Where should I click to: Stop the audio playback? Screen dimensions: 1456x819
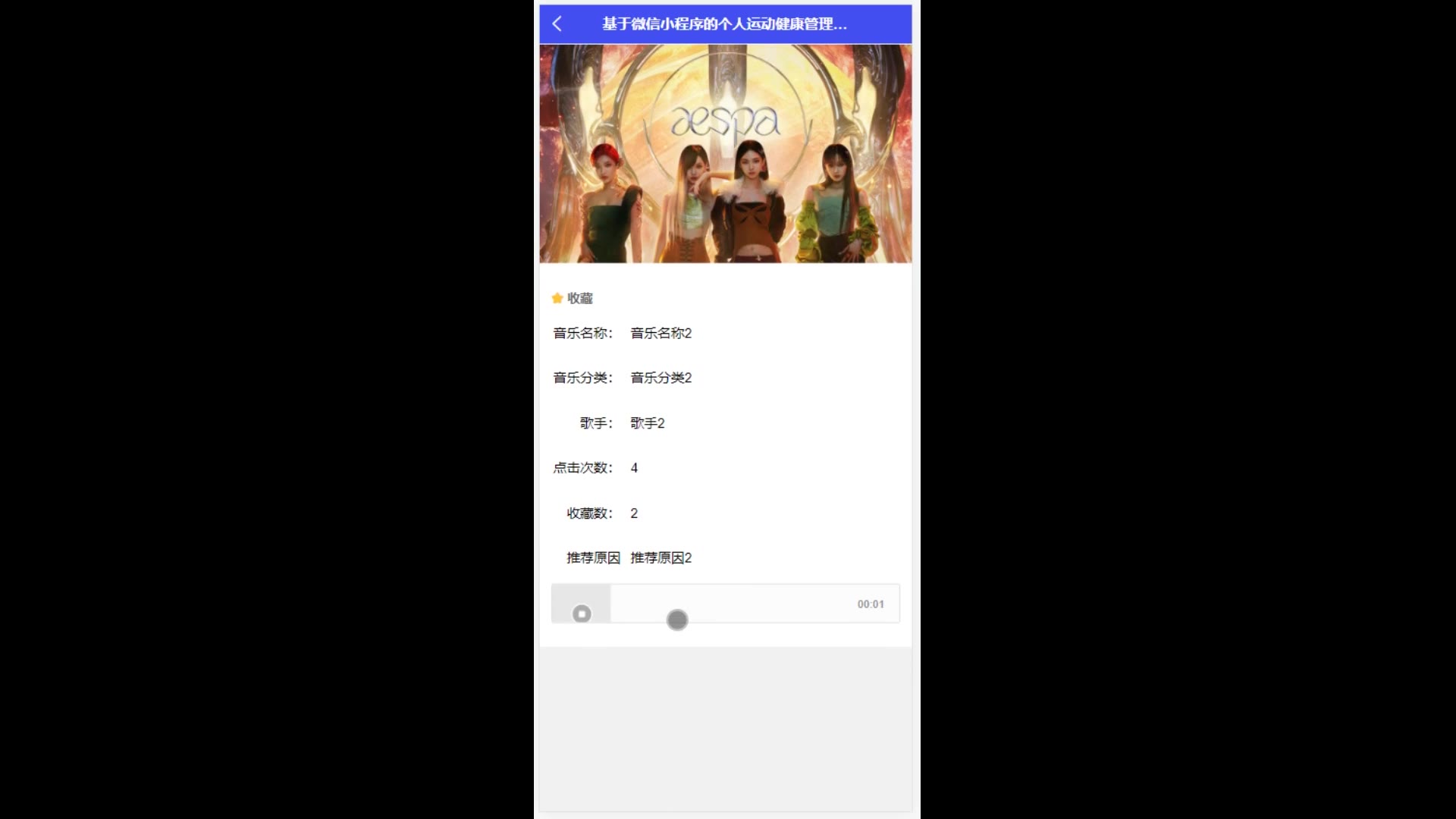[x=582, y=613]
